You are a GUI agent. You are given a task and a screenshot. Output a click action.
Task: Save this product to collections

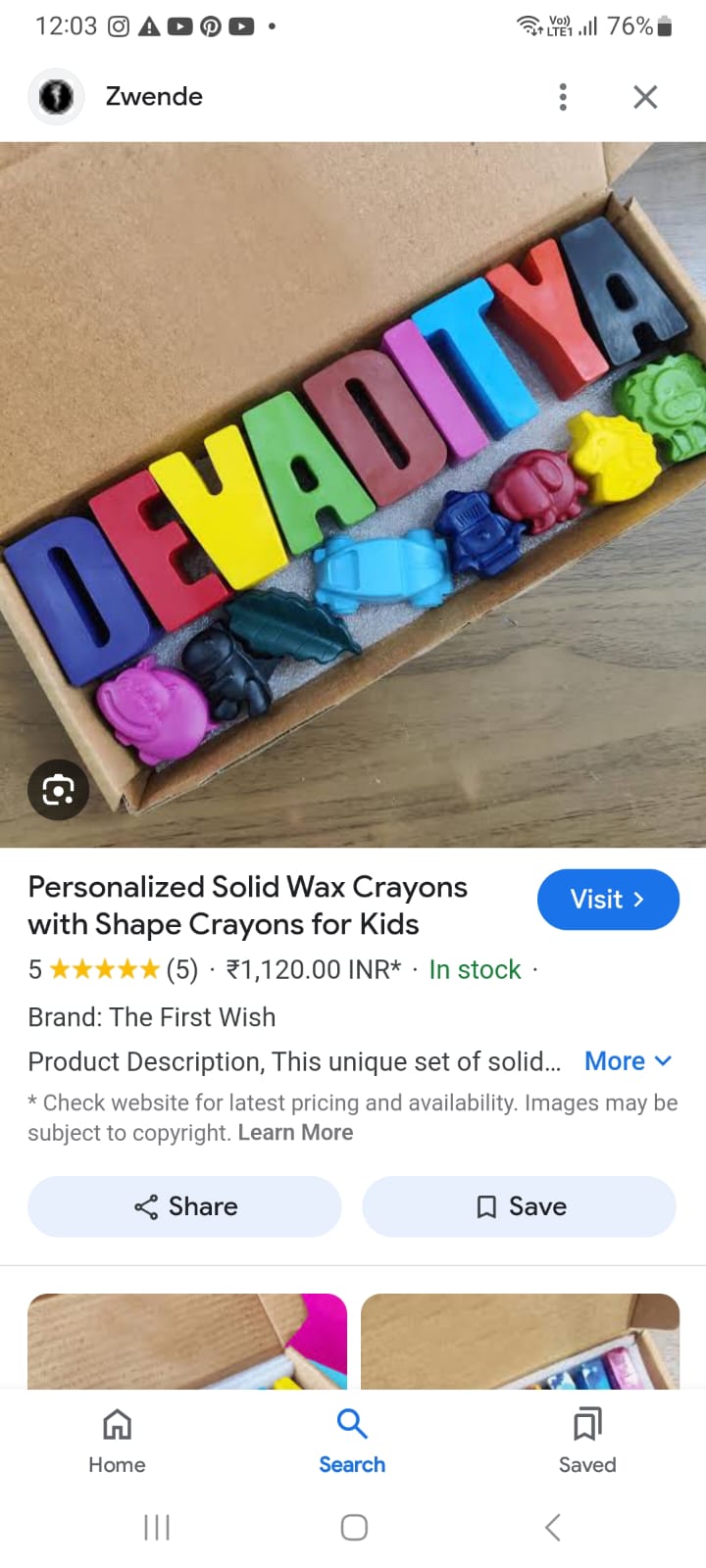(x=520, y=1206)
